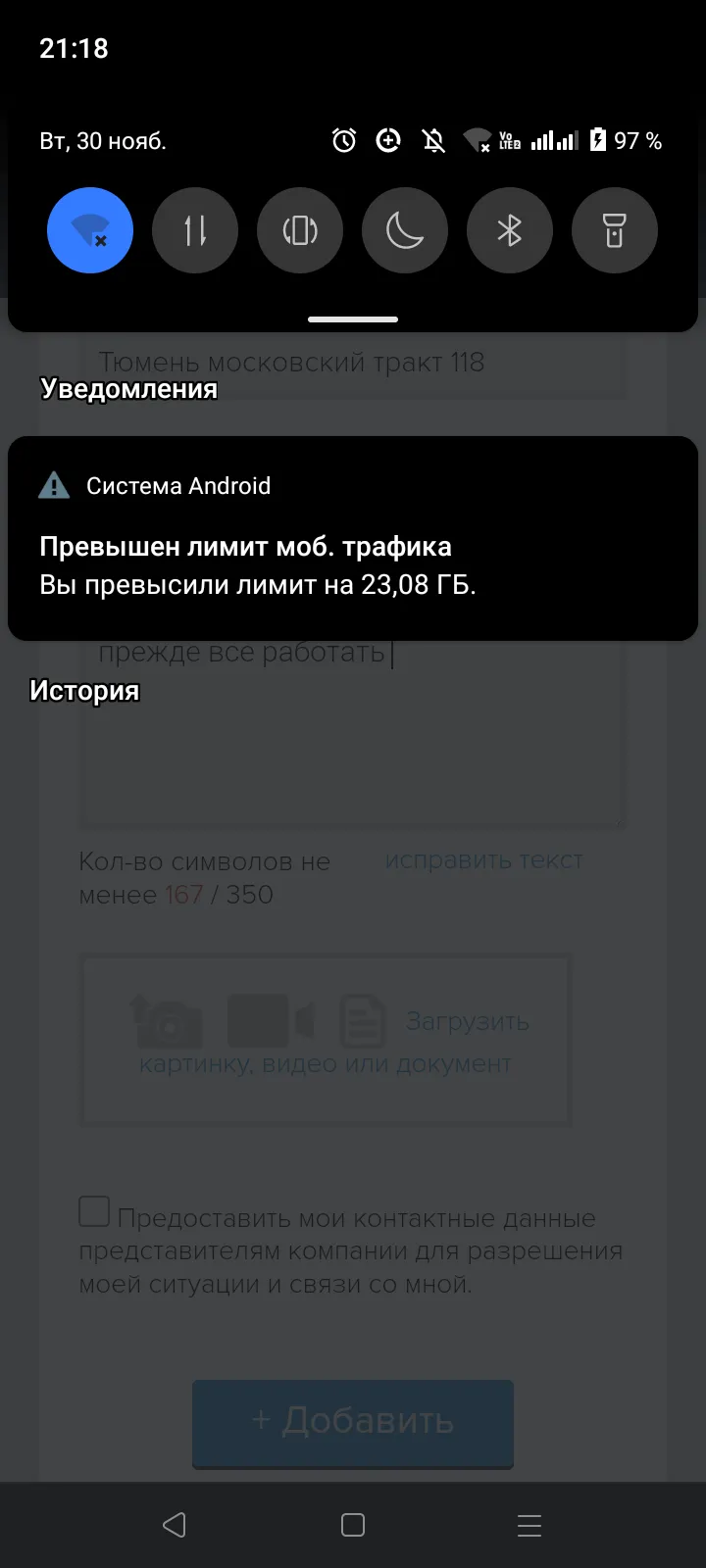
Task: Open the mobile data limit exceeded notification
Action: [x=353, y=538]
